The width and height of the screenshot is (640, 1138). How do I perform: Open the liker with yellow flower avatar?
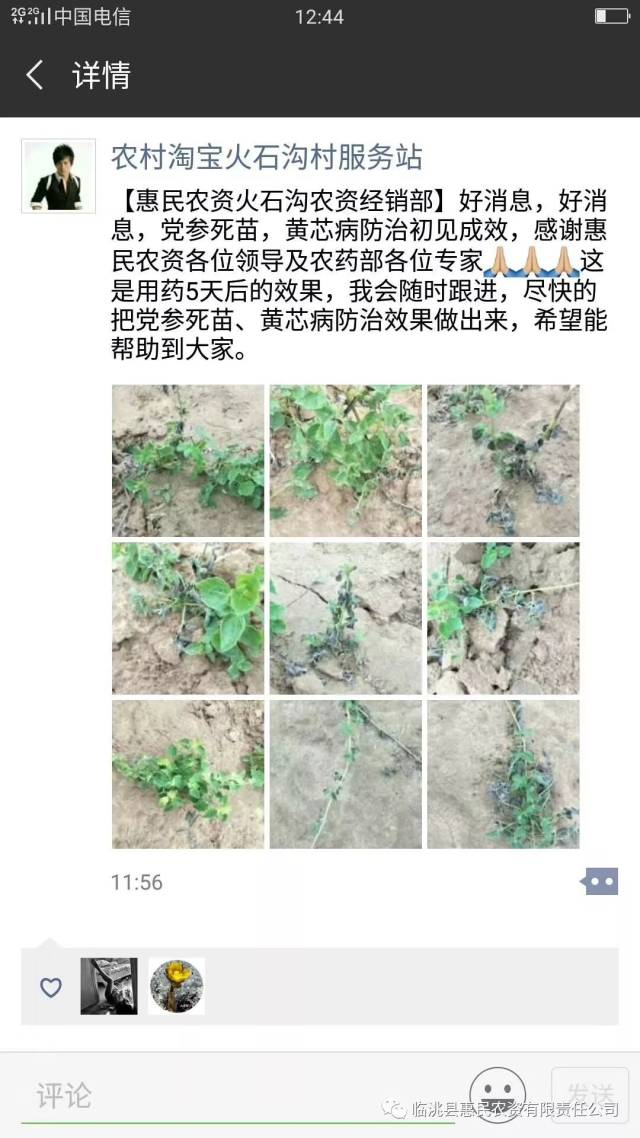pos(177,986)
